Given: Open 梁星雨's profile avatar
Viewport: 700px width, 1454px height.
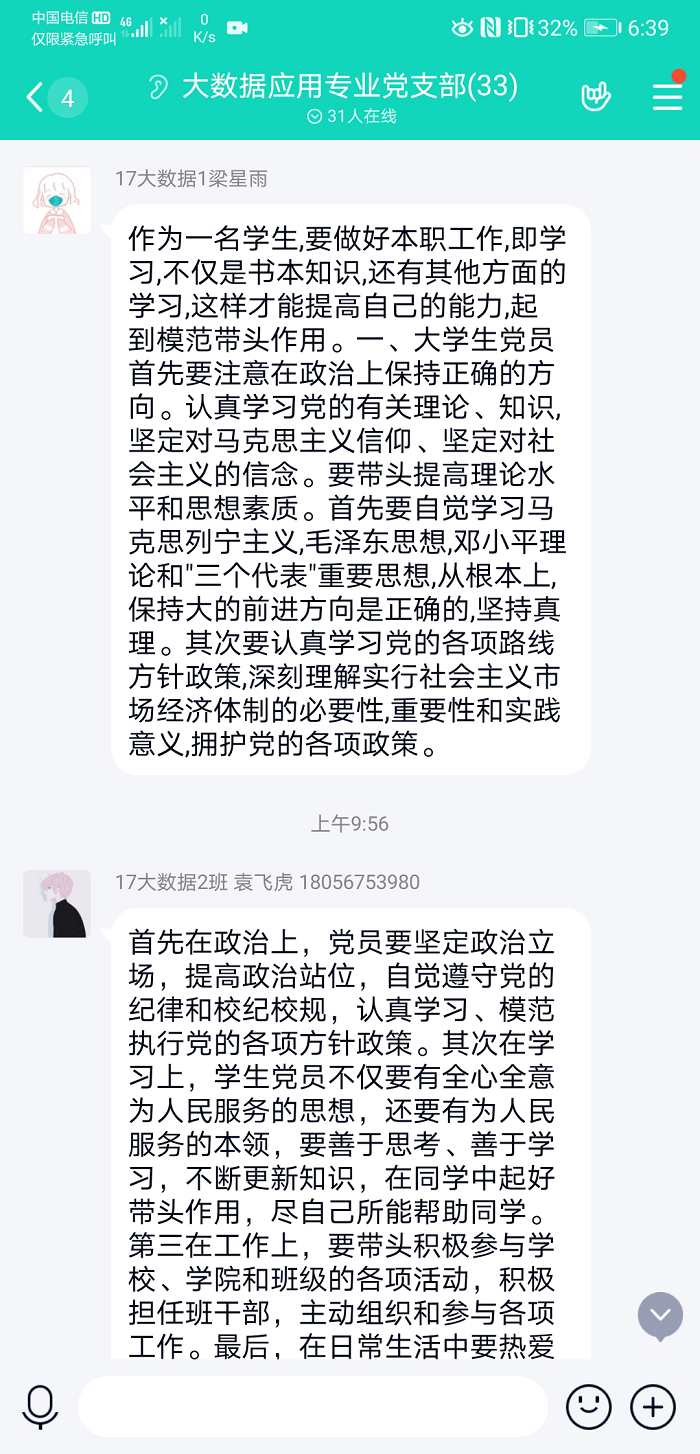Looking at the screenshot, I should pyautogui.click(x=57, y=201).
